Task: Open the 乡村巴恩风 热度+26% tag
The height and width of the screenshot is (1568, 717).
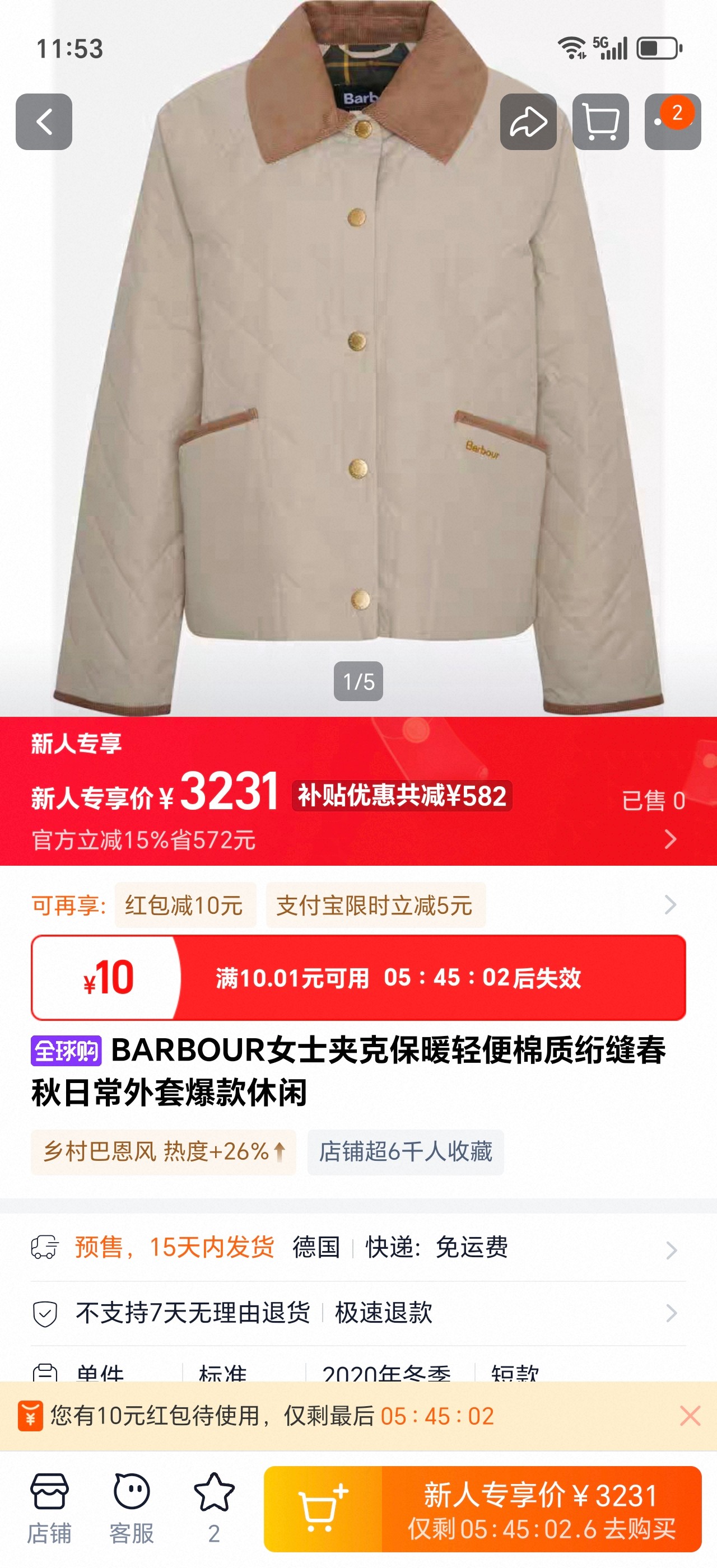Action: [x=163, y=1152]
